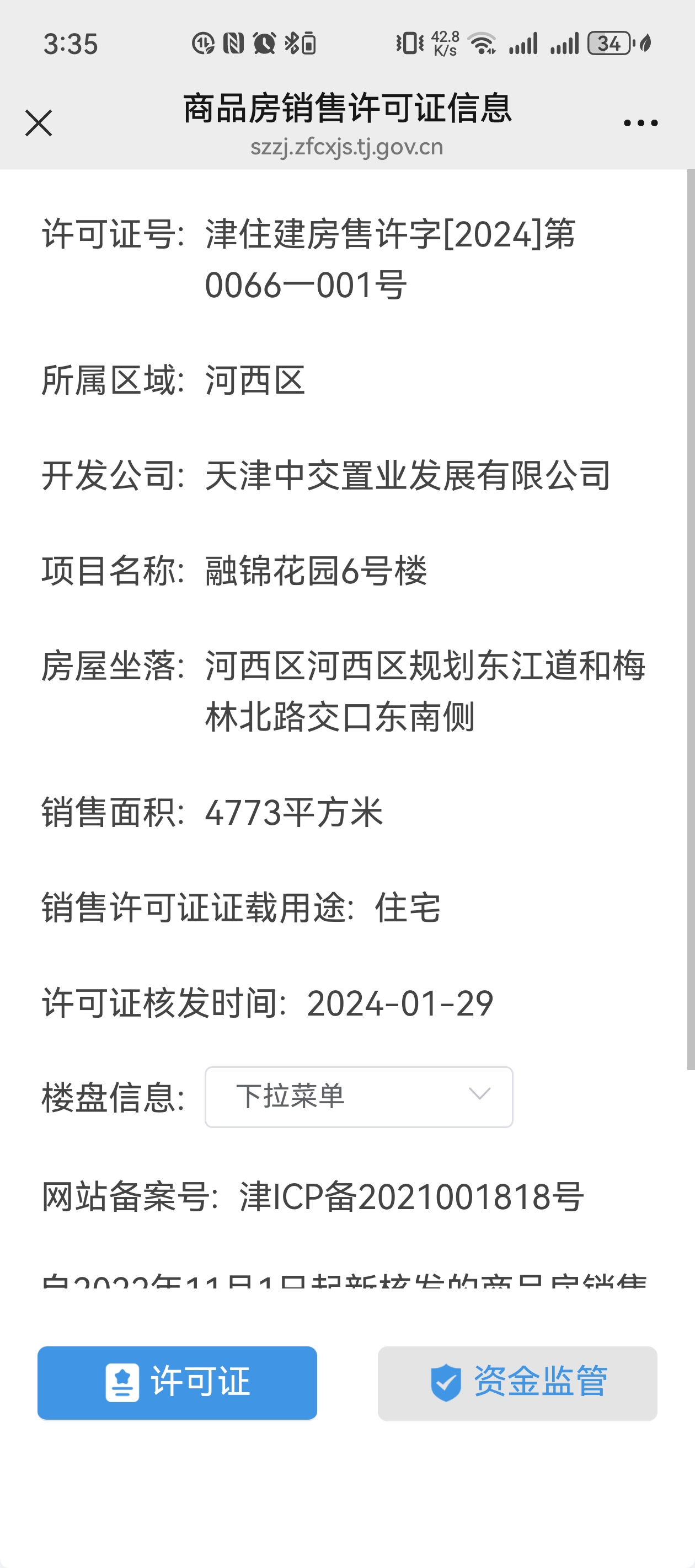Close the web page

39,123
